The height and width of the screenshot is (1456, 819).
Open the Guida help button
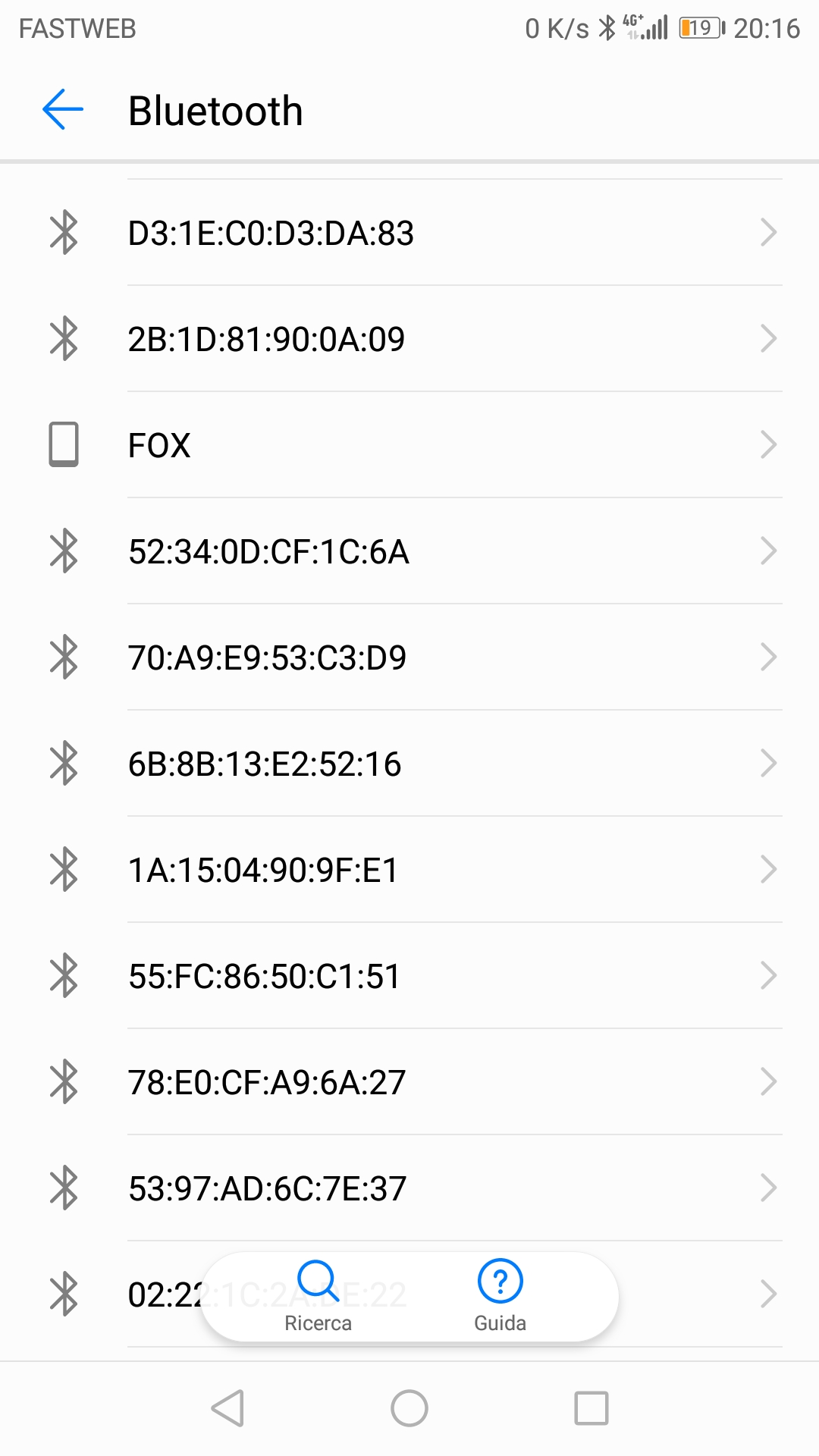pos(500,1296)
